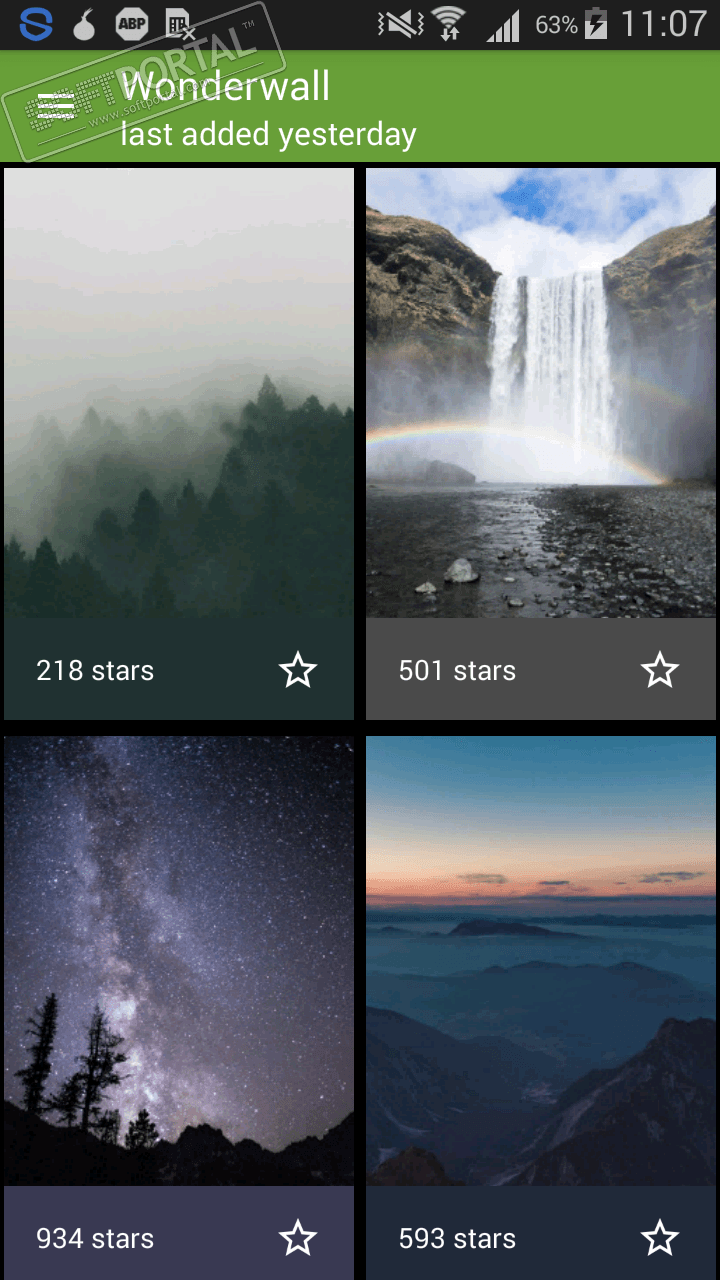Open the hamburger drawer menu
This screenshot has height=1280, width=720.
tap(56, 106)
